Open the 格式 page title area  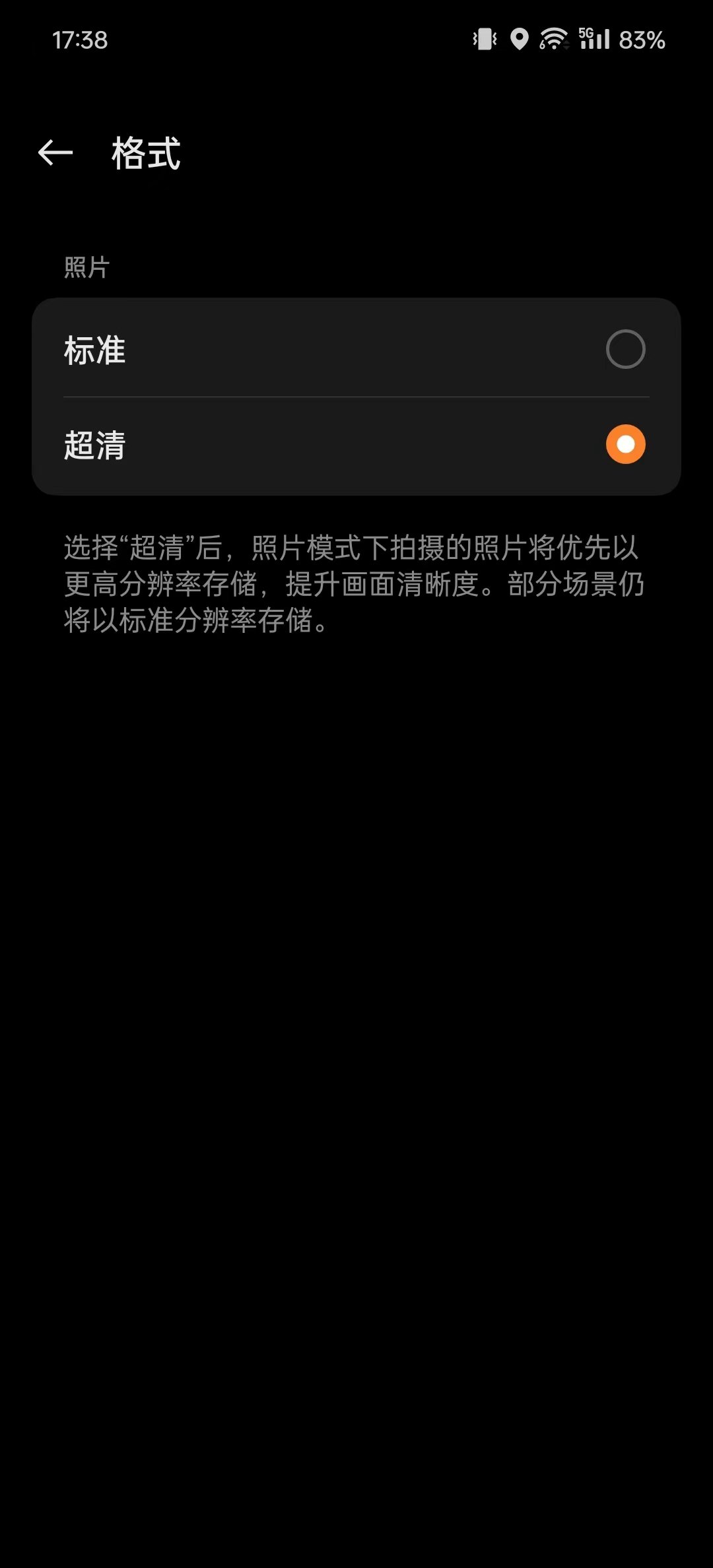click(145, 155)
